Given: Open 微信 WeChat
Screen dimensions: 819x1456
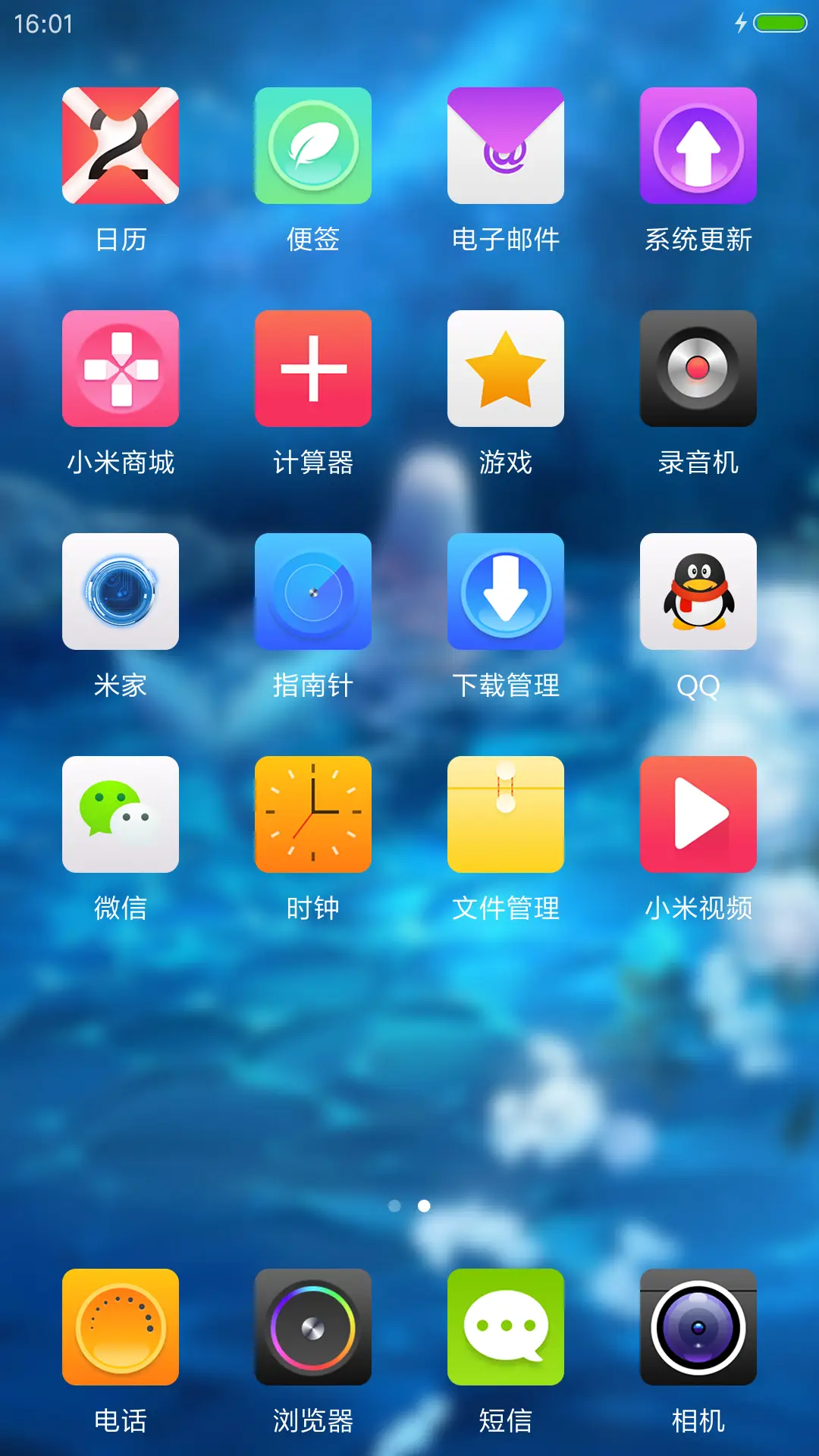Looking at the screenshot, I should [121, 814].
